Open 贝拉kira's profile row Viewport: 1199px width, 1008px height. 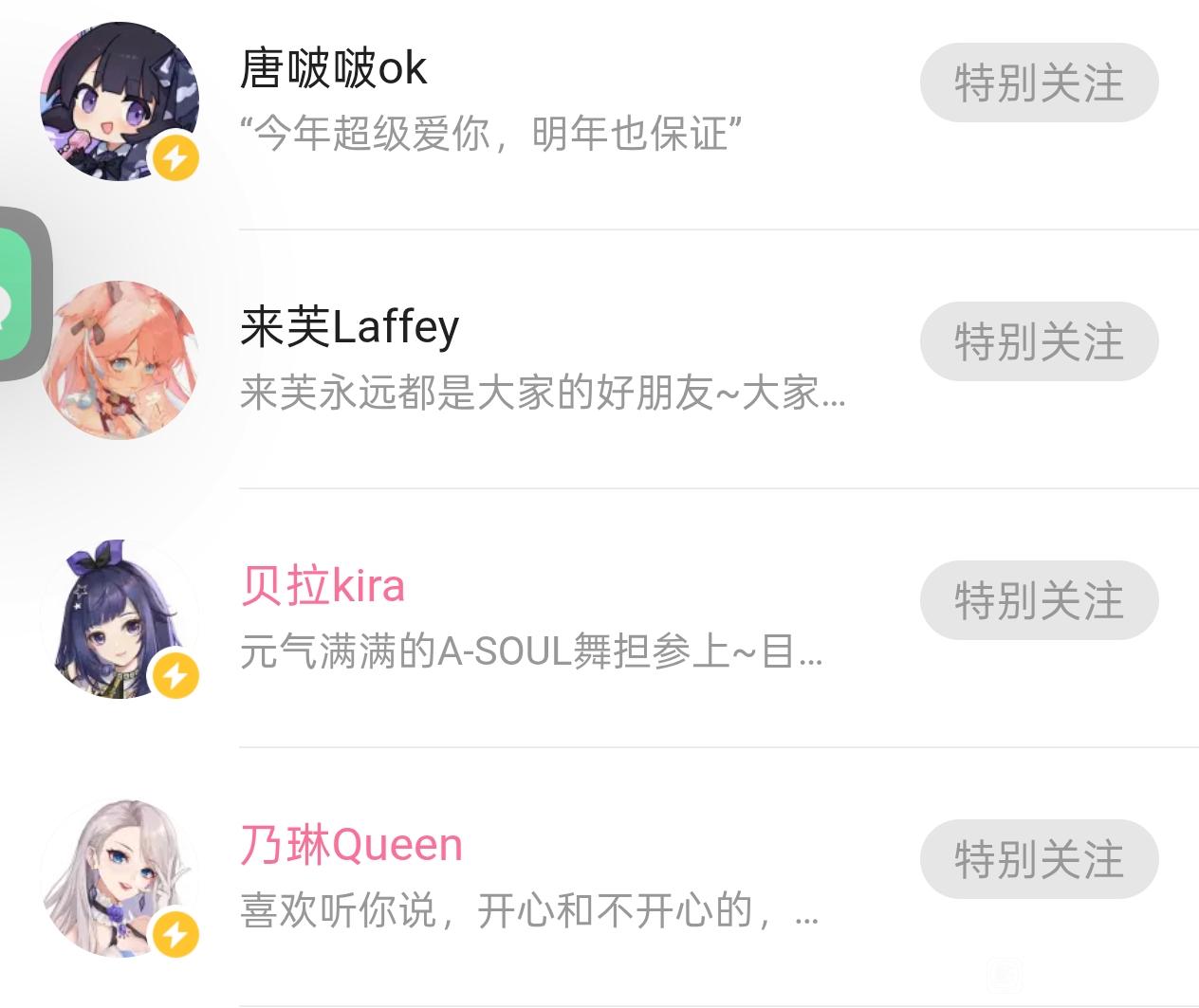click(x=531, y=617)
